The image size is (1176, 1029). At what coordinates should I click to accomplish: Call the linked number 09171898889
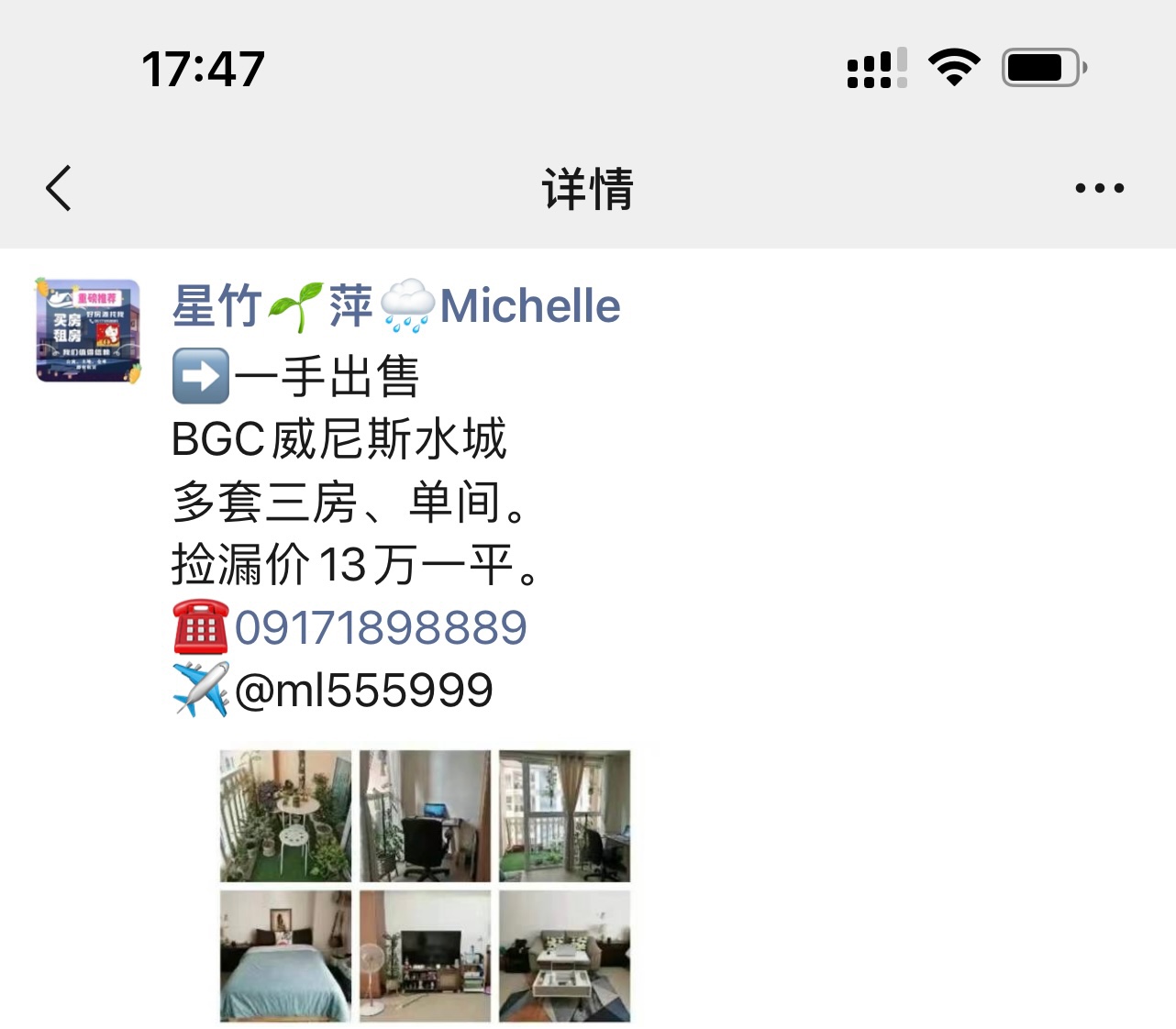point(381,628)
